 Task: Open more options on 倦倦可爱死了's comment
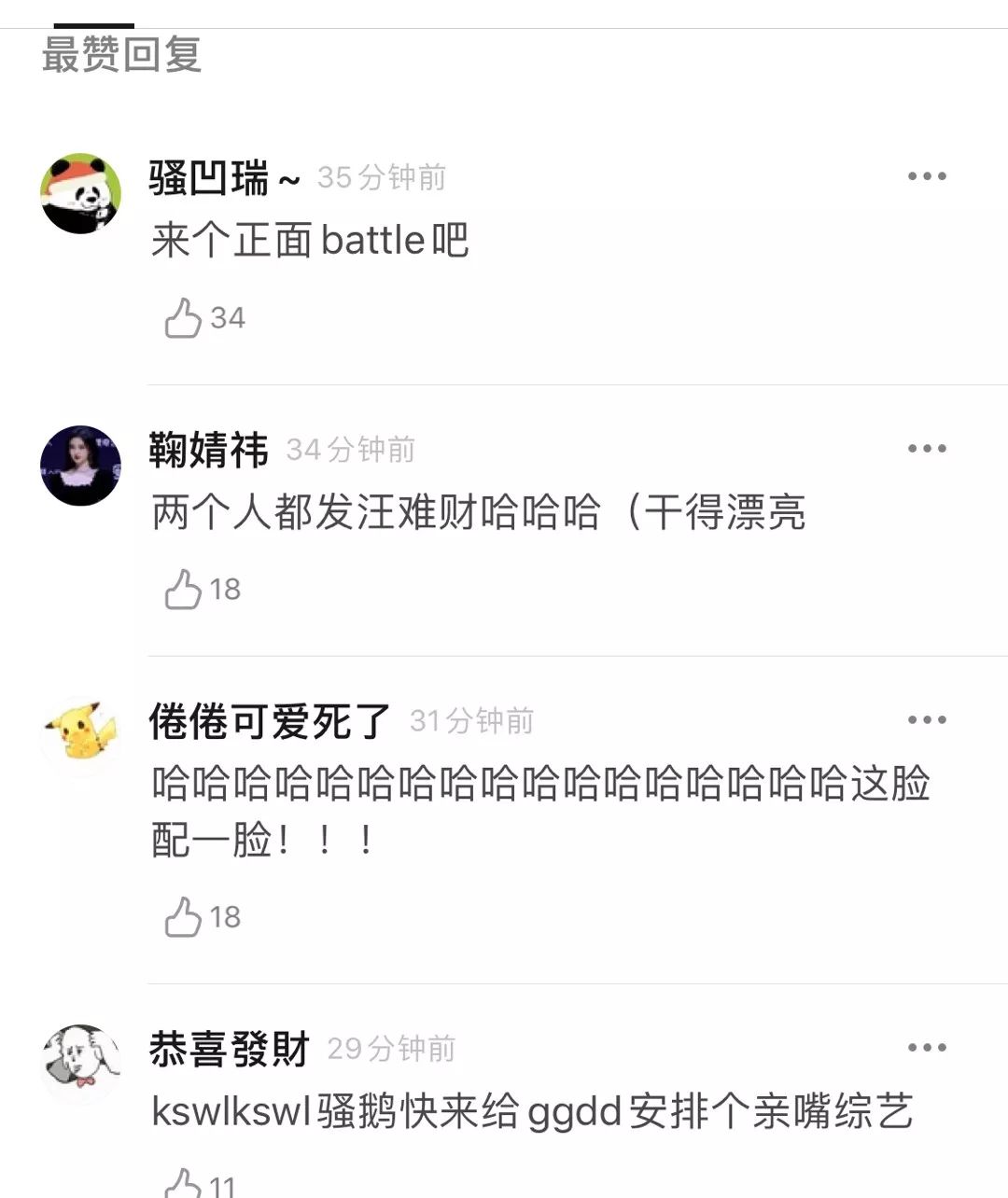pos(927,719)
